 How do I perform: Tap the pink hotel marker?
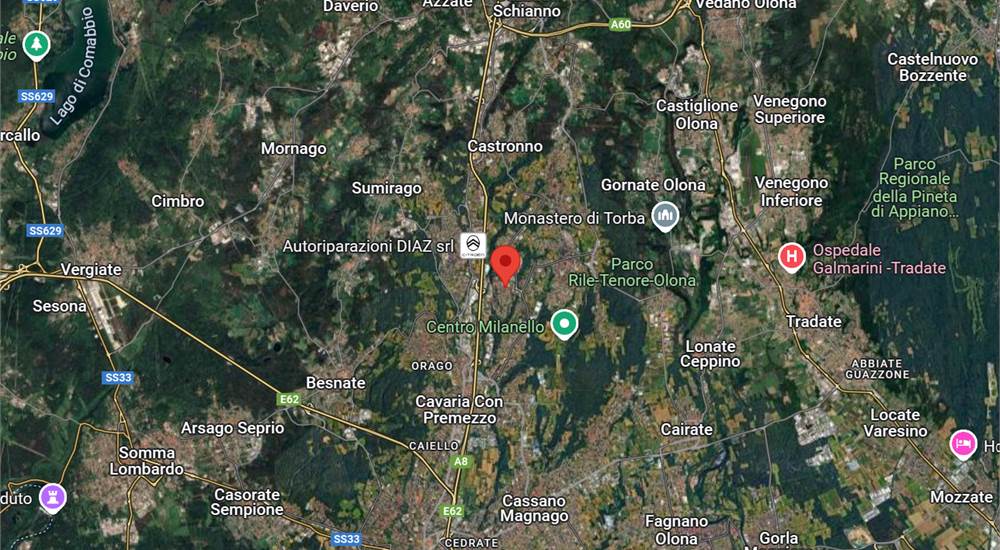[x=963, y=441]
